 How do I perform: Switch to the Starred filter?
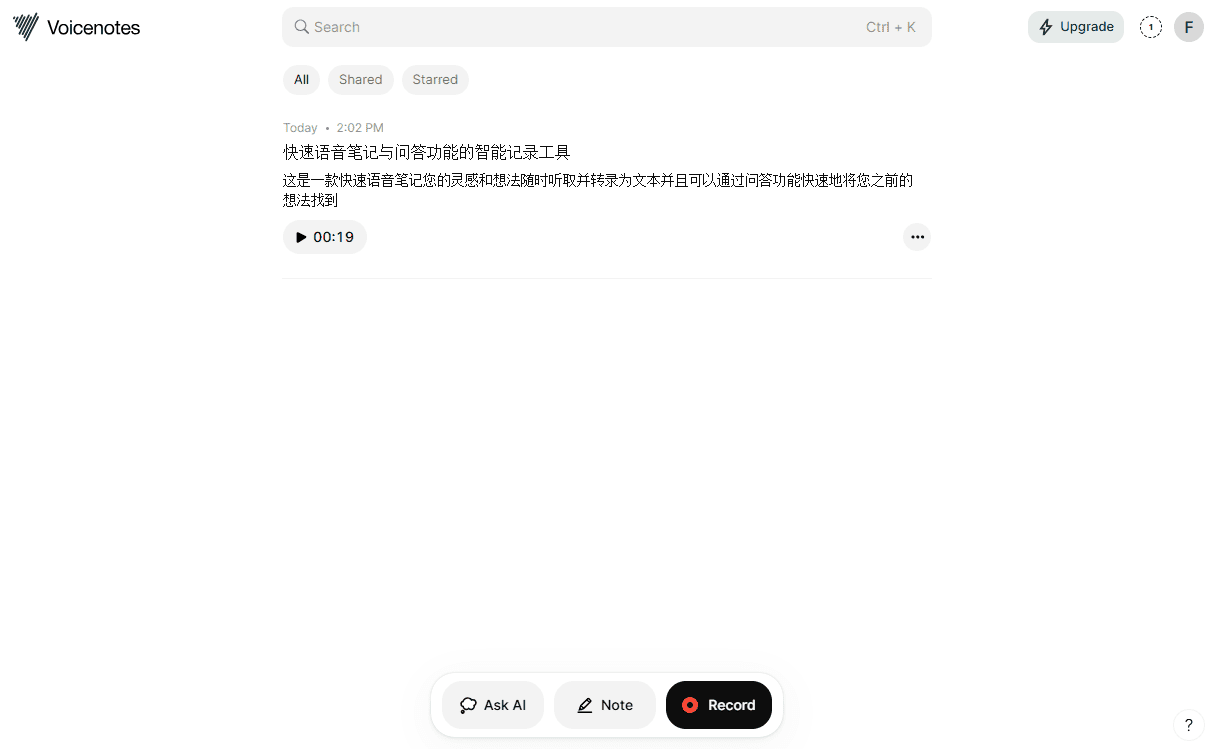435,80
